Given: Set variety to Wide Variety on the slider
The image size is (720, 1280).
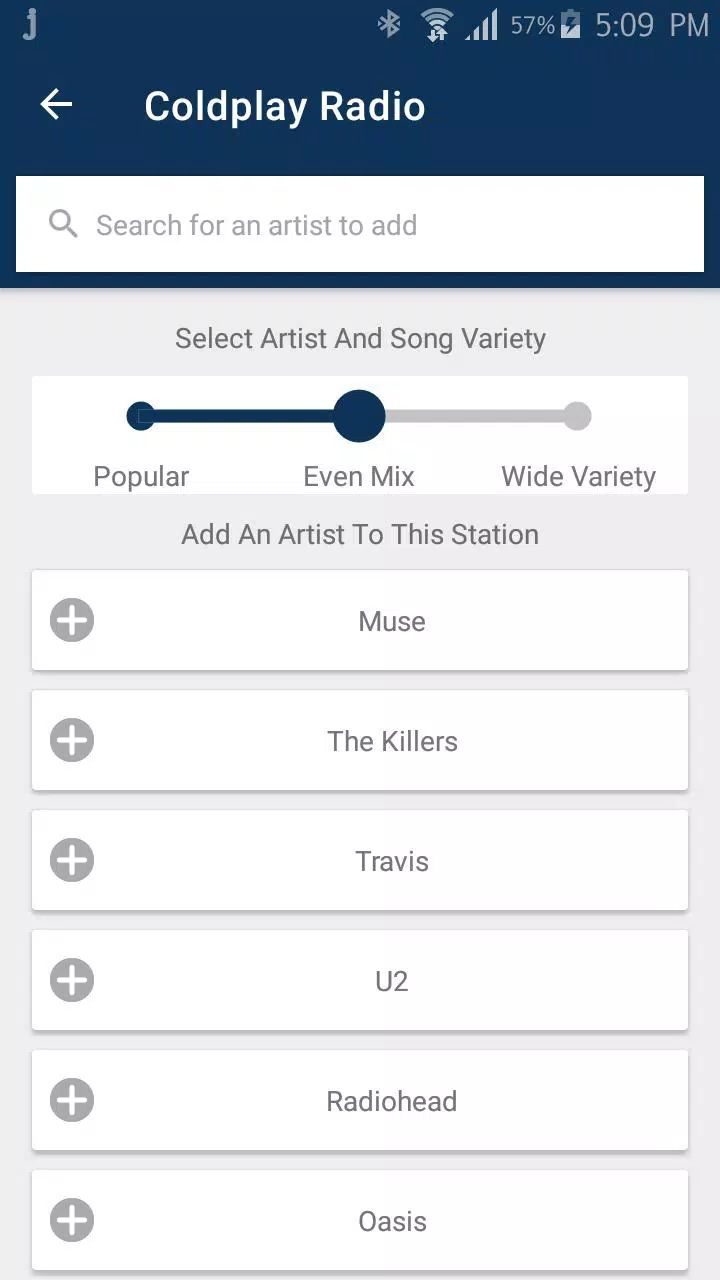Looking at the screenshot, I should coord(577,416).
